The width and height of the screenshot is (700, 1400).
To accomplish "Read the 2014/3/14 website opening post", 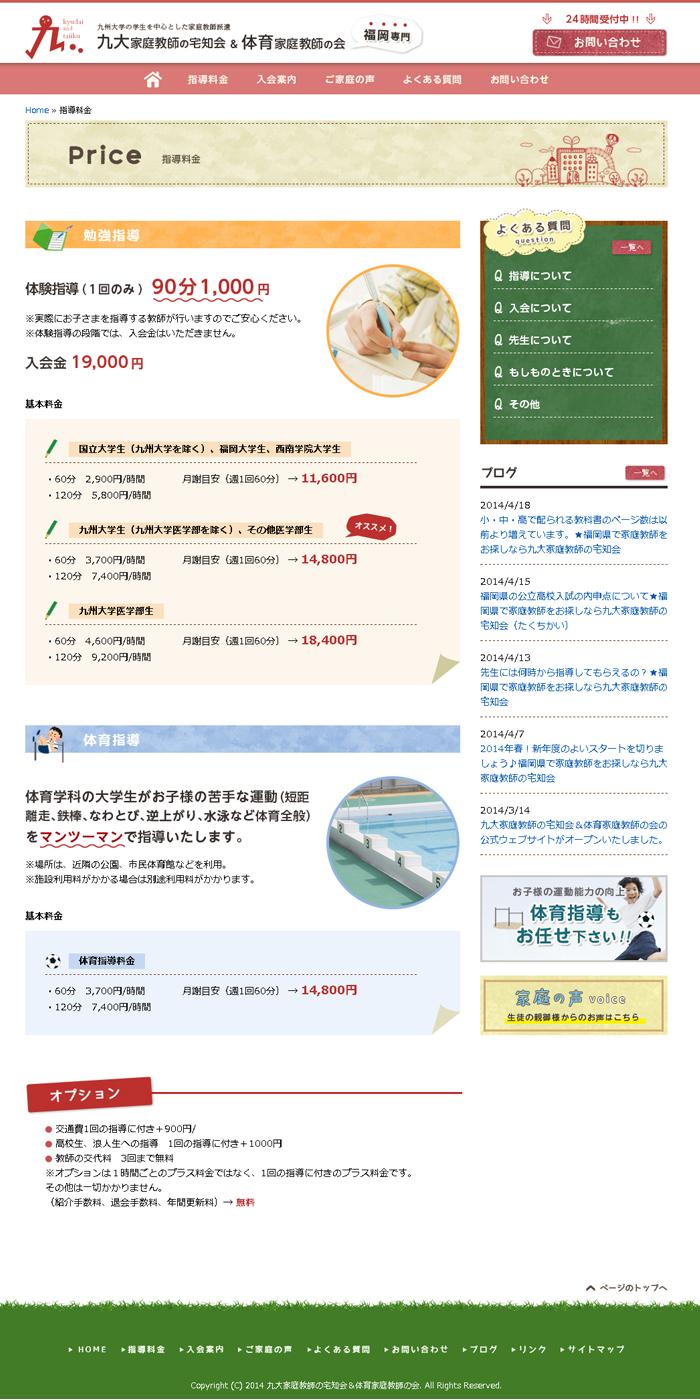I will pyautogui.click(x=574, y=833).
